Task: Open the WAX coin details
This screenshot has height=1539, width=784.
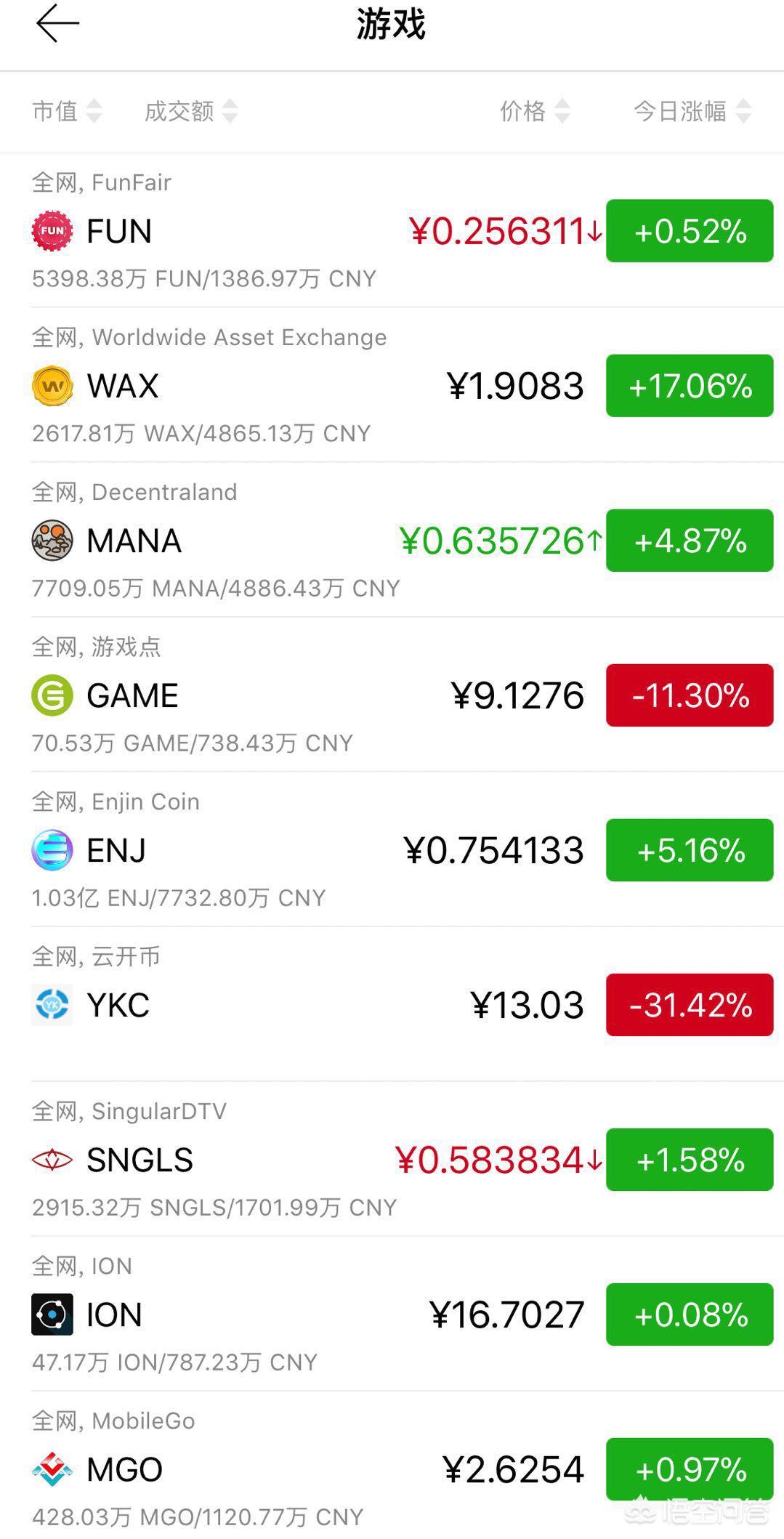Action: coord(392,385)
